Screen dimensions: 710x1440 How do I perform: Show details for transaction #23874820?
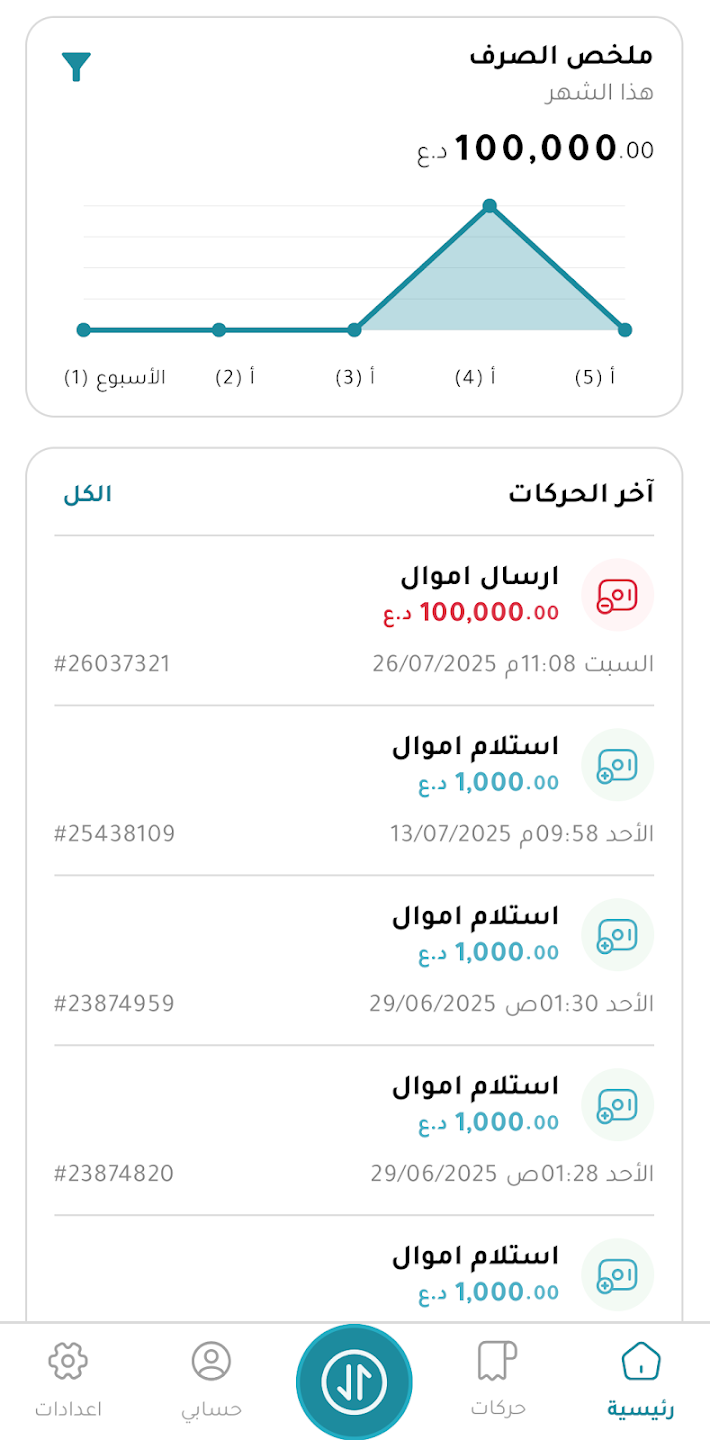click(x=354, y=1130)
